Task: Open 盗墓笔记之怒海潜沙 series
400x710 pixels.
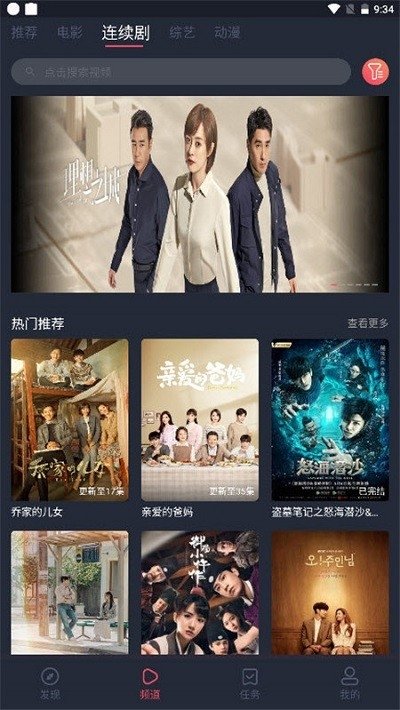Action: pos(330,420)
